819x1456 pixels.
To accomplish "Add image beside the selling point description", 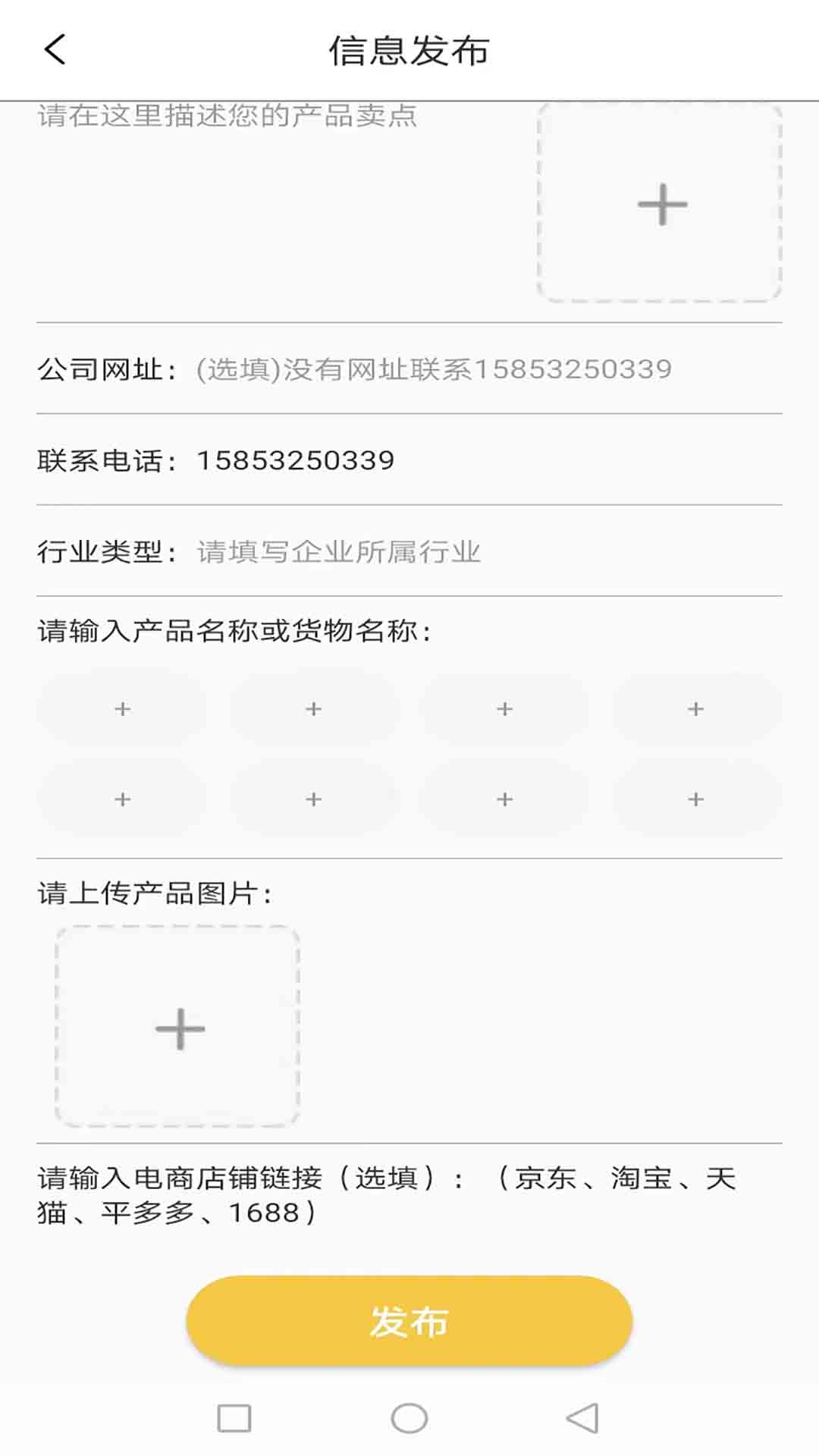I will point(661,203).
